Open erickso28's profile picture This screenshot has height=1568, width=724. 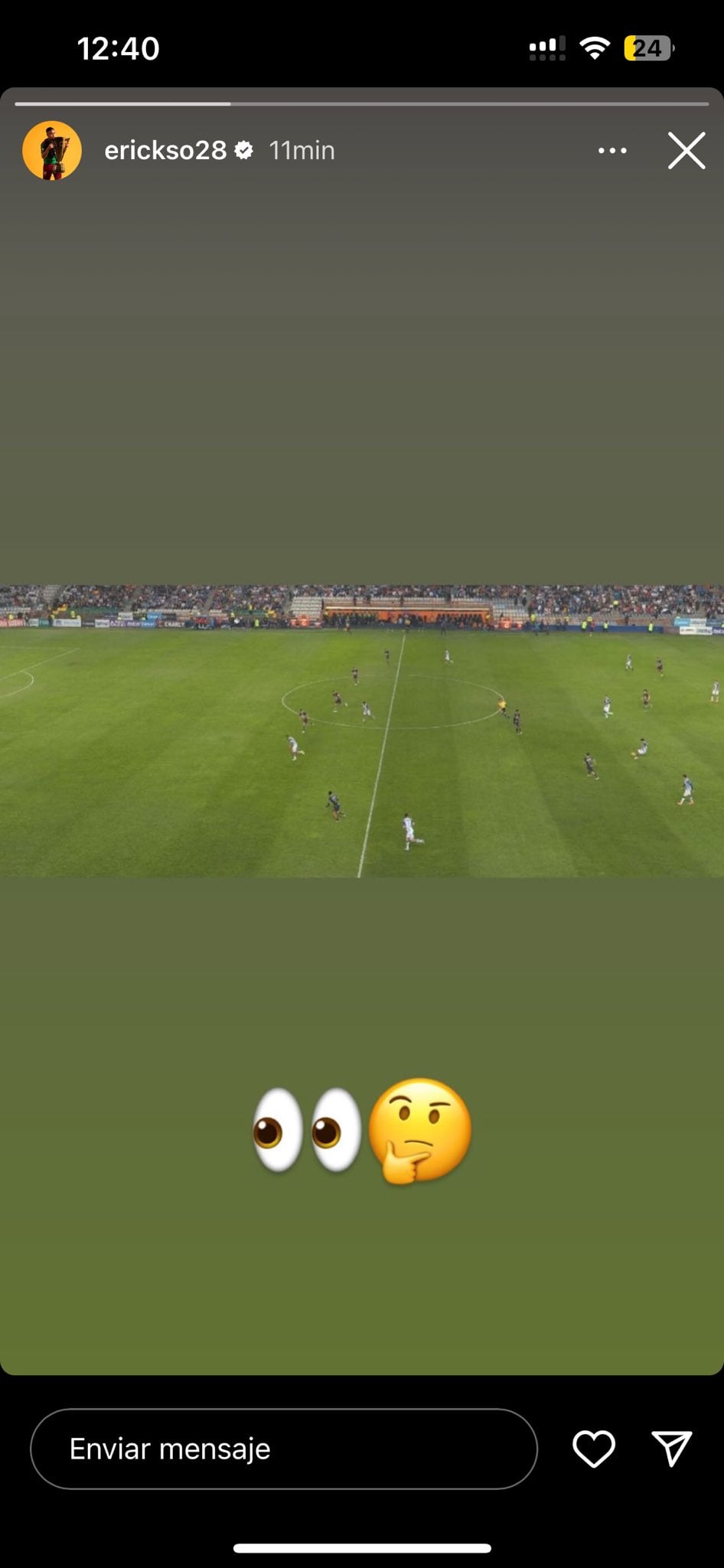pos(52,151)
